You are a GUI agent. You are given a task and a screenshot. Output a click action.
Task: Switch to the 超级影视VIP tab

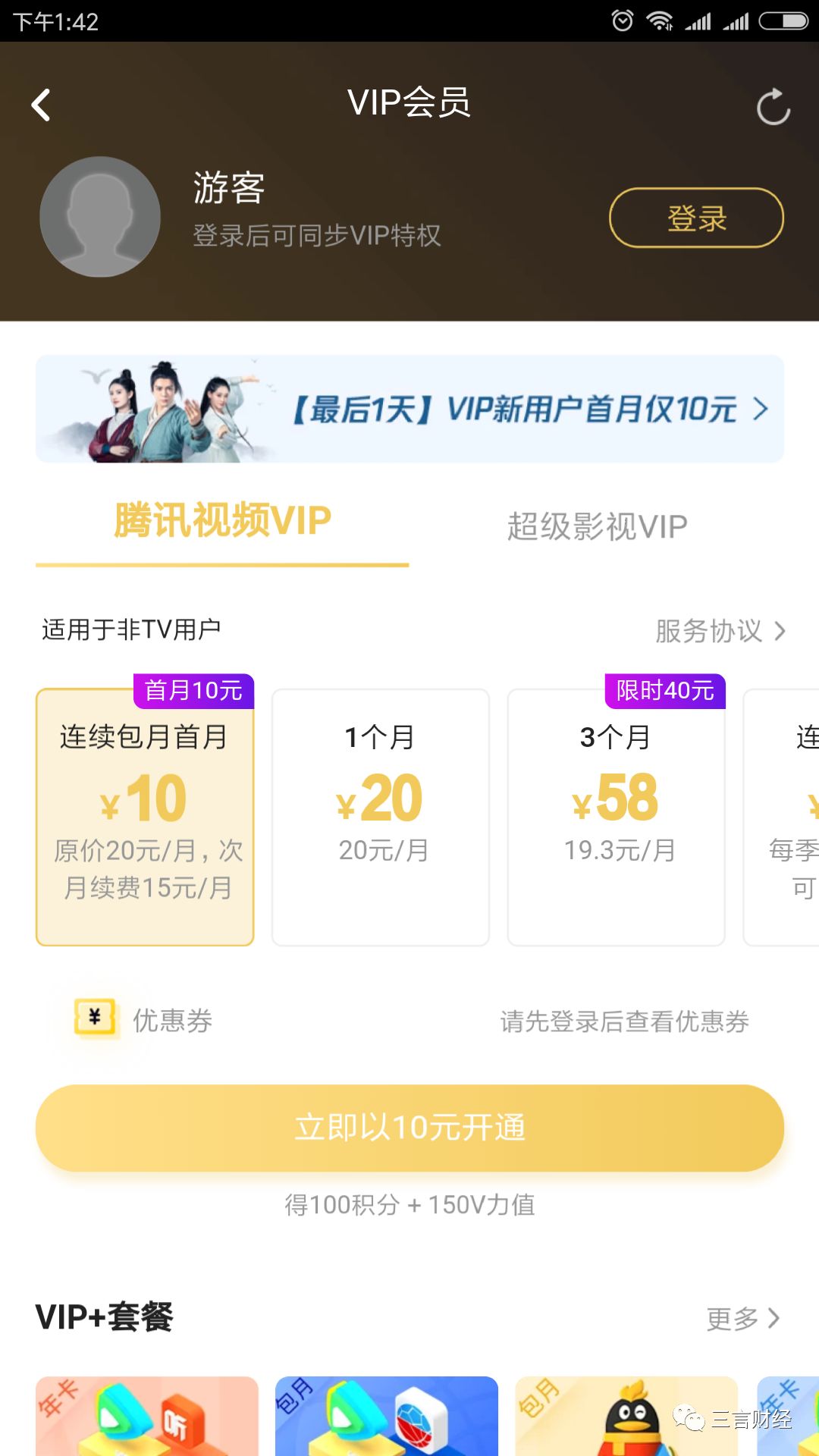[597, 526]
